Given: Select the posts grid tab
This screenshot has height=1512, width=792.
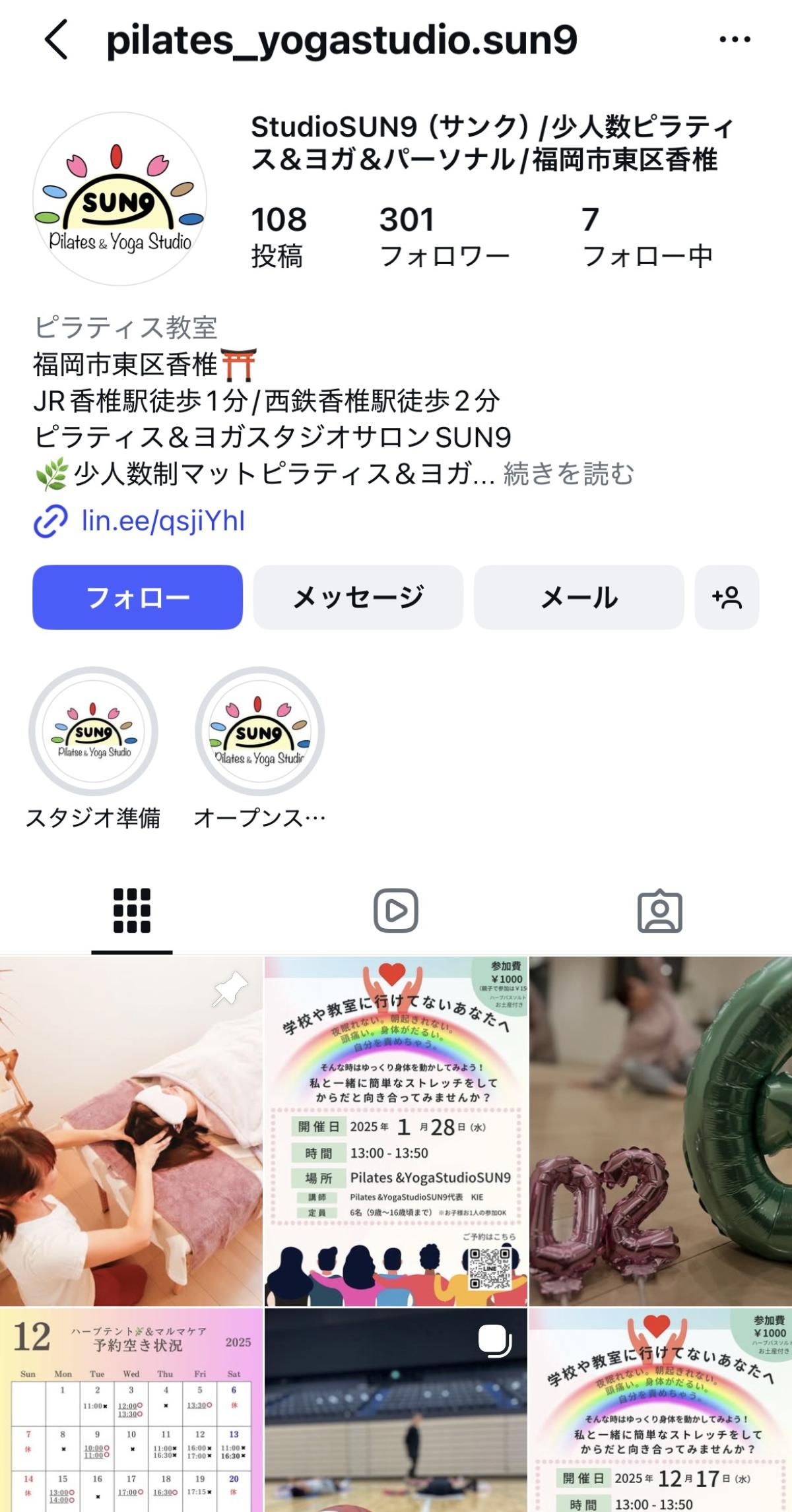Looking at the screenshot, I should [132, 911].
